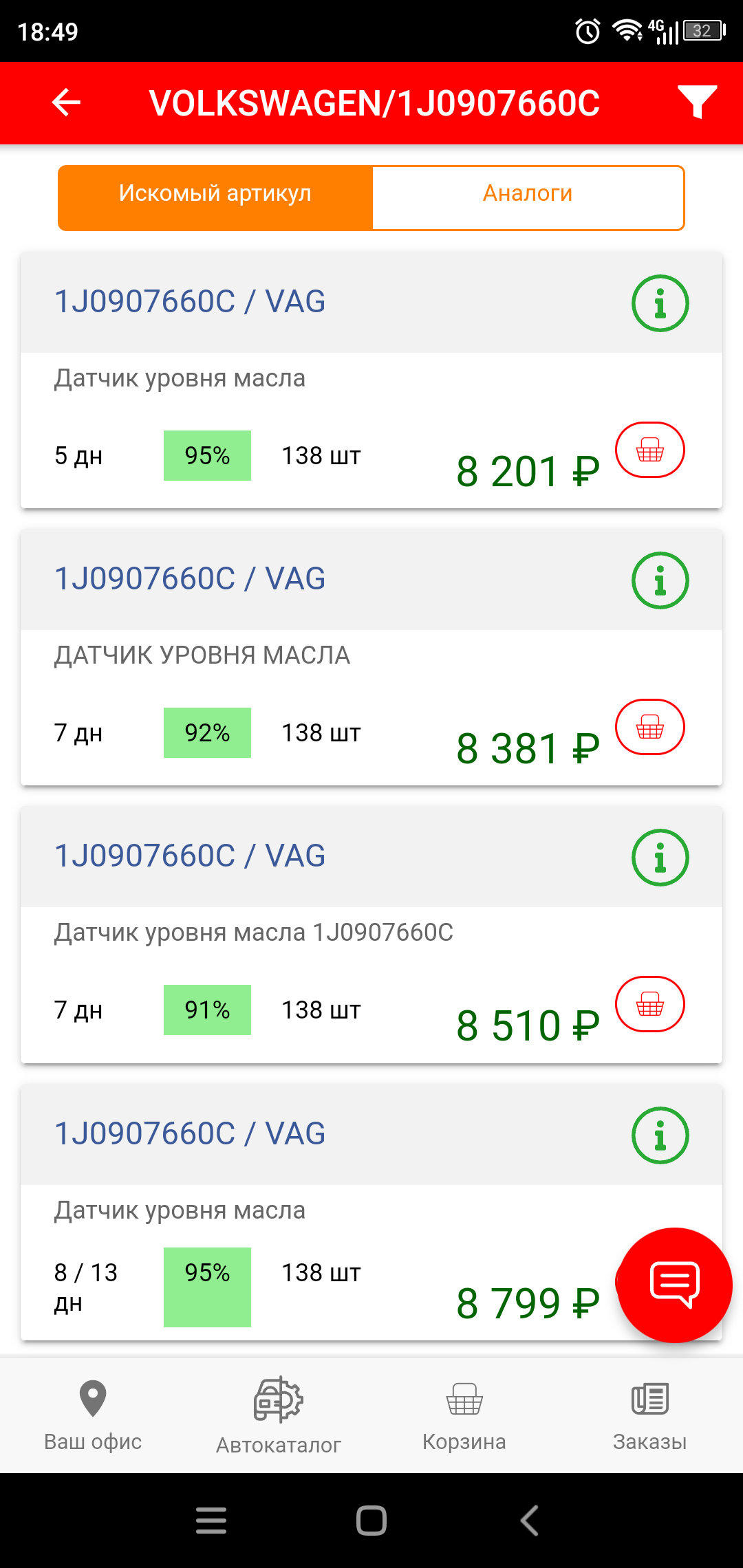Tap the system home button

[371, 1520]
